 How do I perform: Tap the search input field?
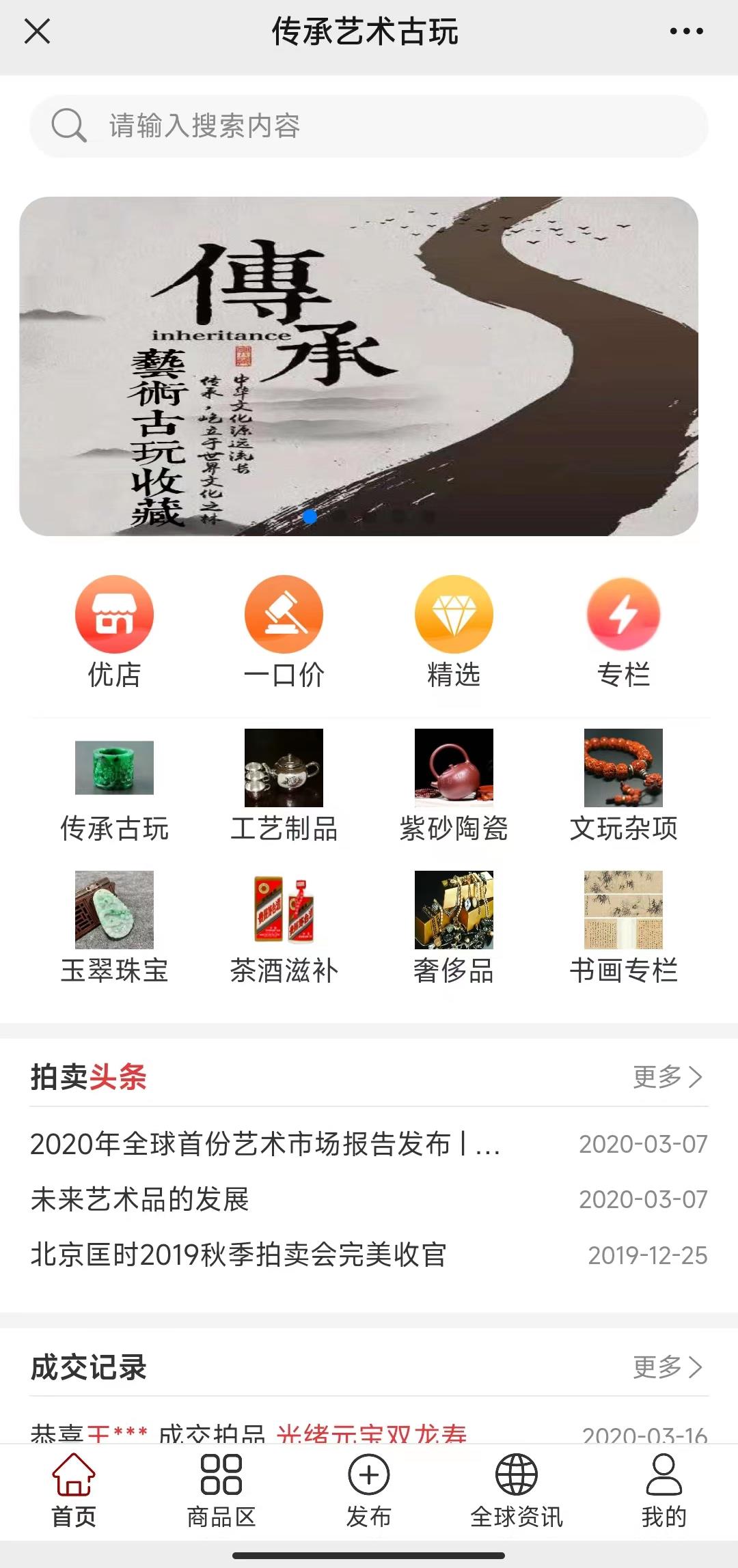pyautogui.click(x=369, y=126)
